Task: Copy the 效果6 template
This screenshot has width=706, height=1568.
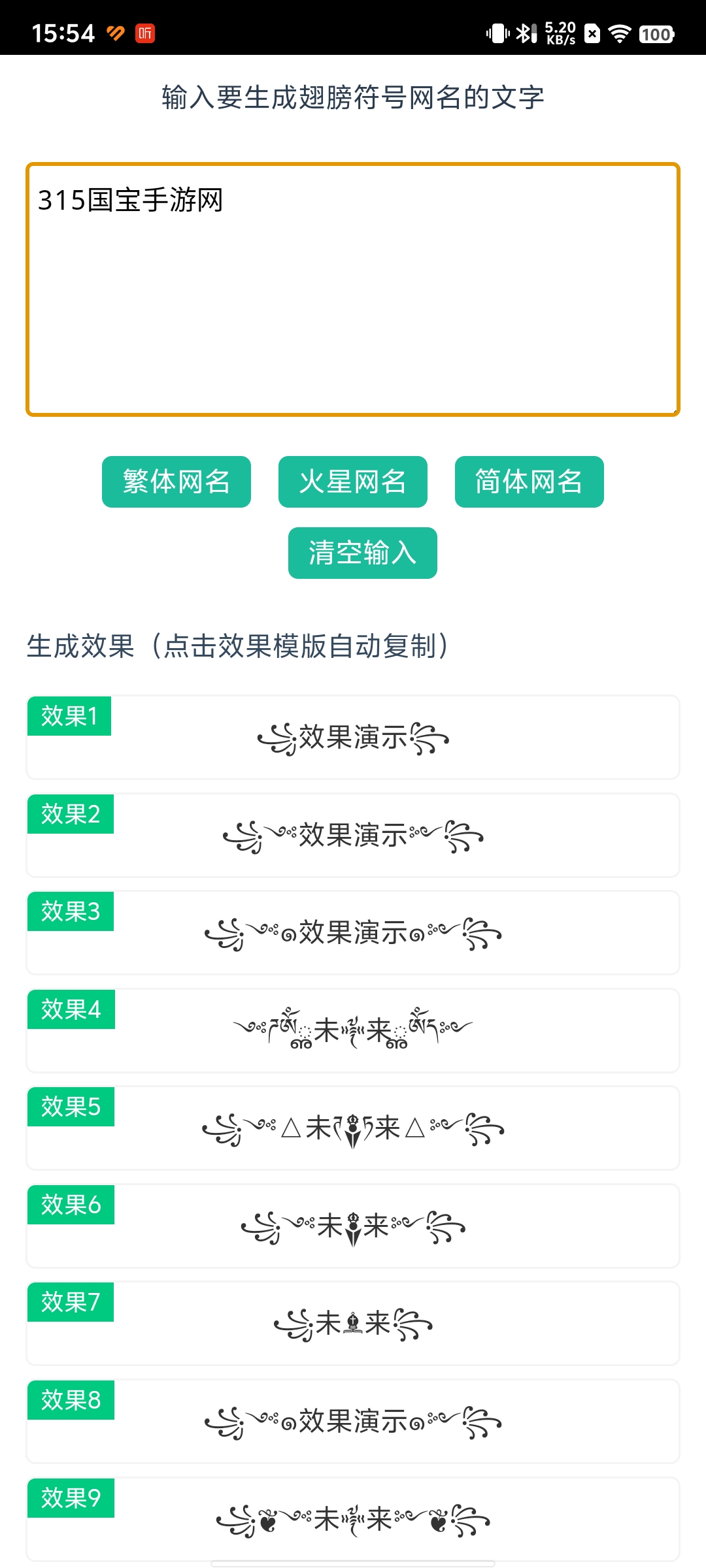Action: coord(353,1226)
